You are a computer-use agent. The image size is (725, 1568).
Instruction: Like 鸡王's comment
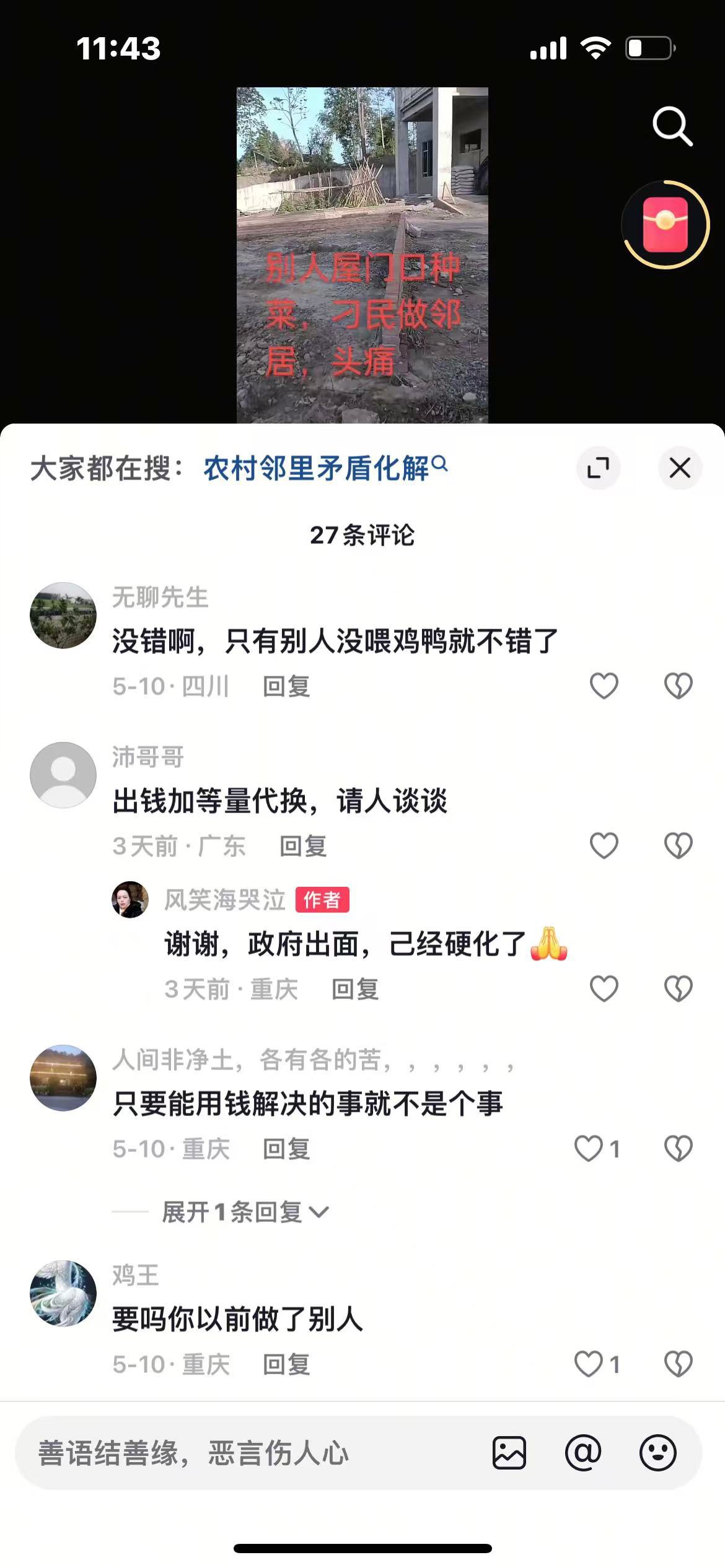coord(589,1364)
